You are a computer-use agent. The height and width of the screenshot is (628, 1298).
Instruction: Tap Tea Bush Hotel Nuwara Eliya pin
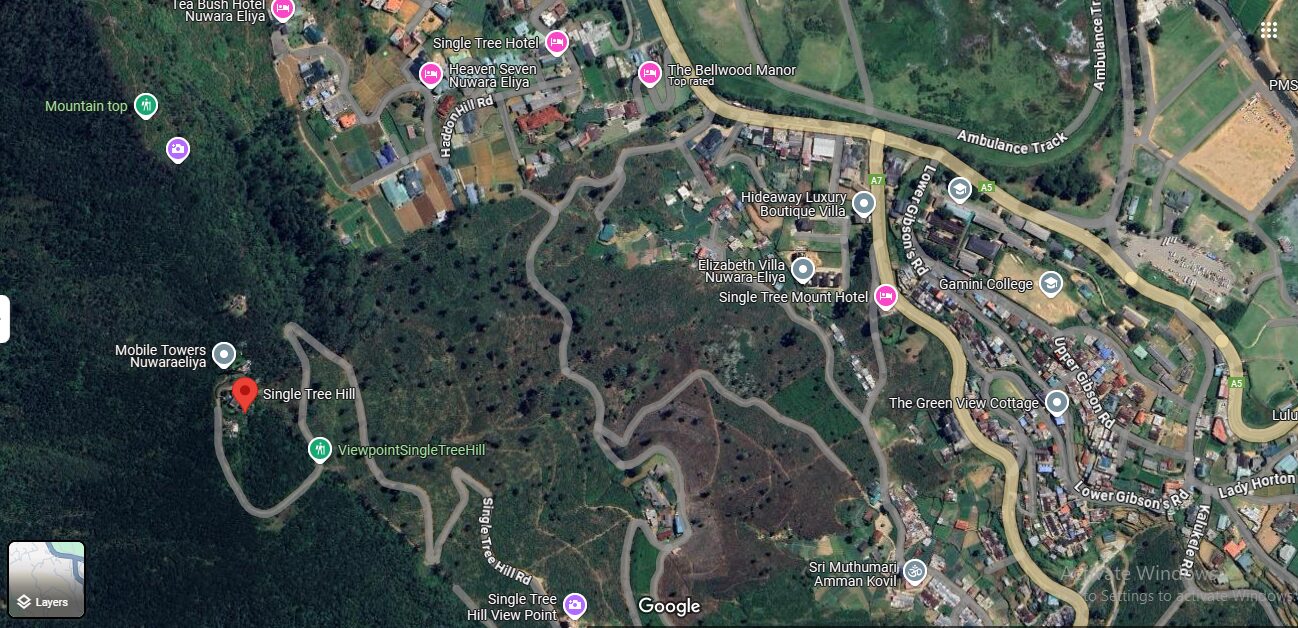tap(283, 10)
